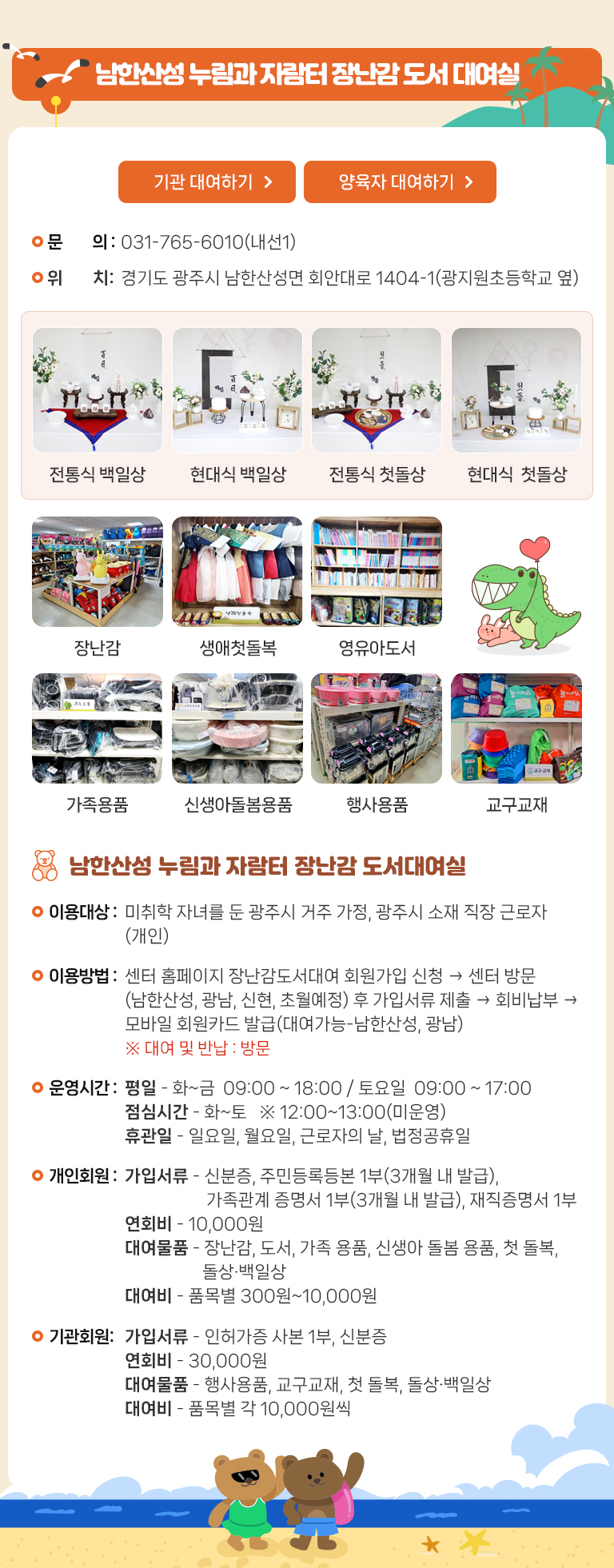Open the 양육자 대여하기 button

coord(400,182)
